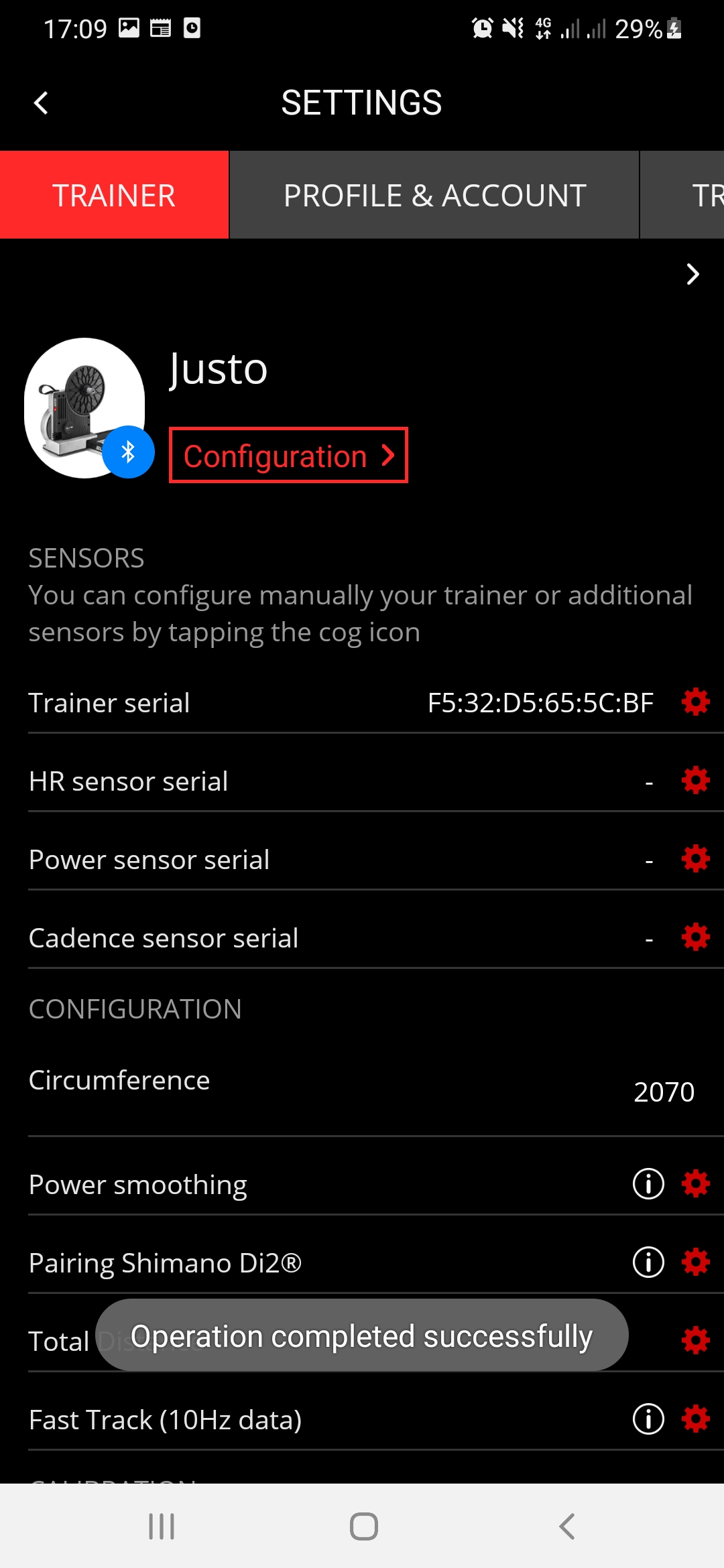
Task: Open the cog for Trainer serial
Action: point(696,702)
